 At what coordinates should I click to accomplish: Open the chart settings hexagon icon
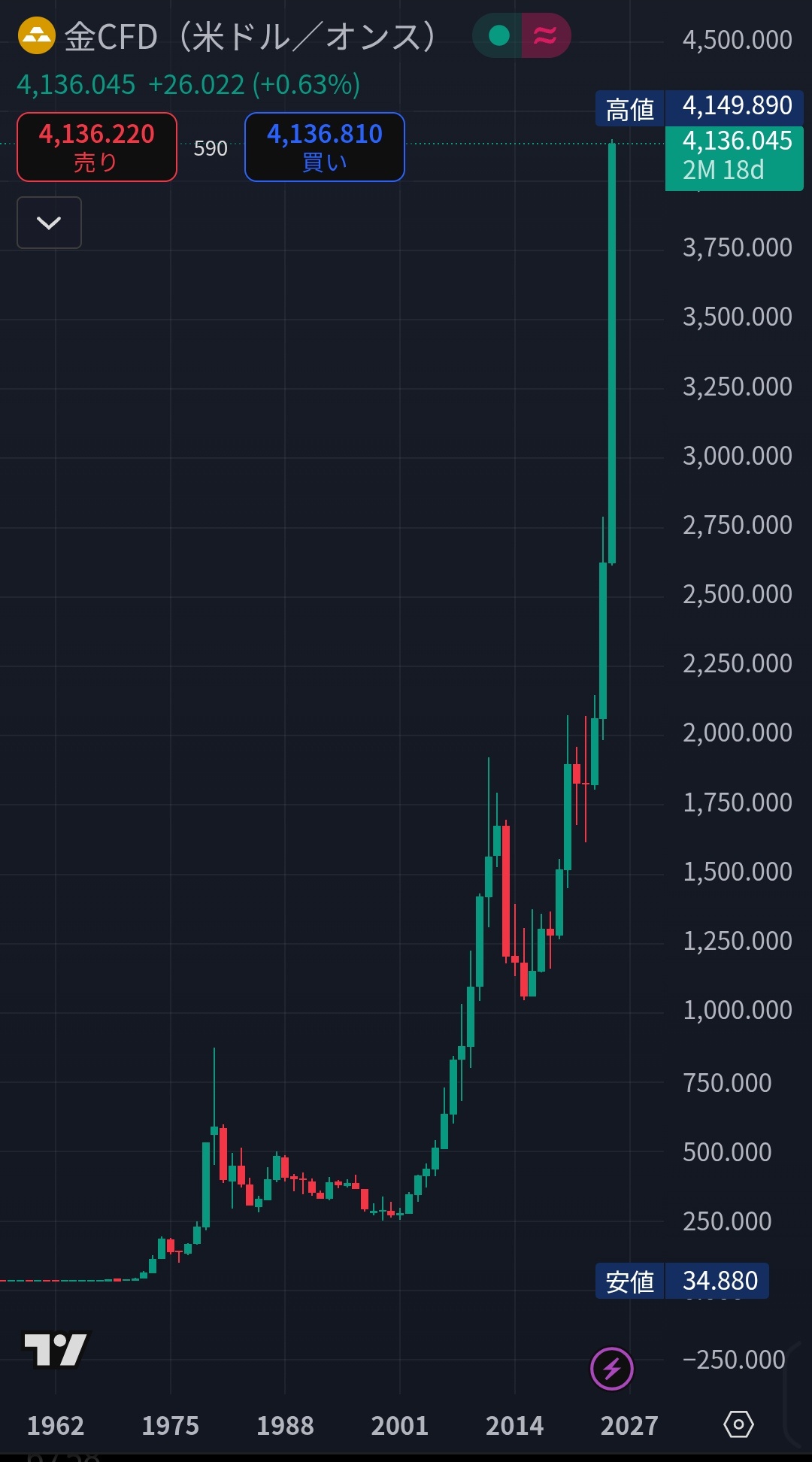[738, 1424]
